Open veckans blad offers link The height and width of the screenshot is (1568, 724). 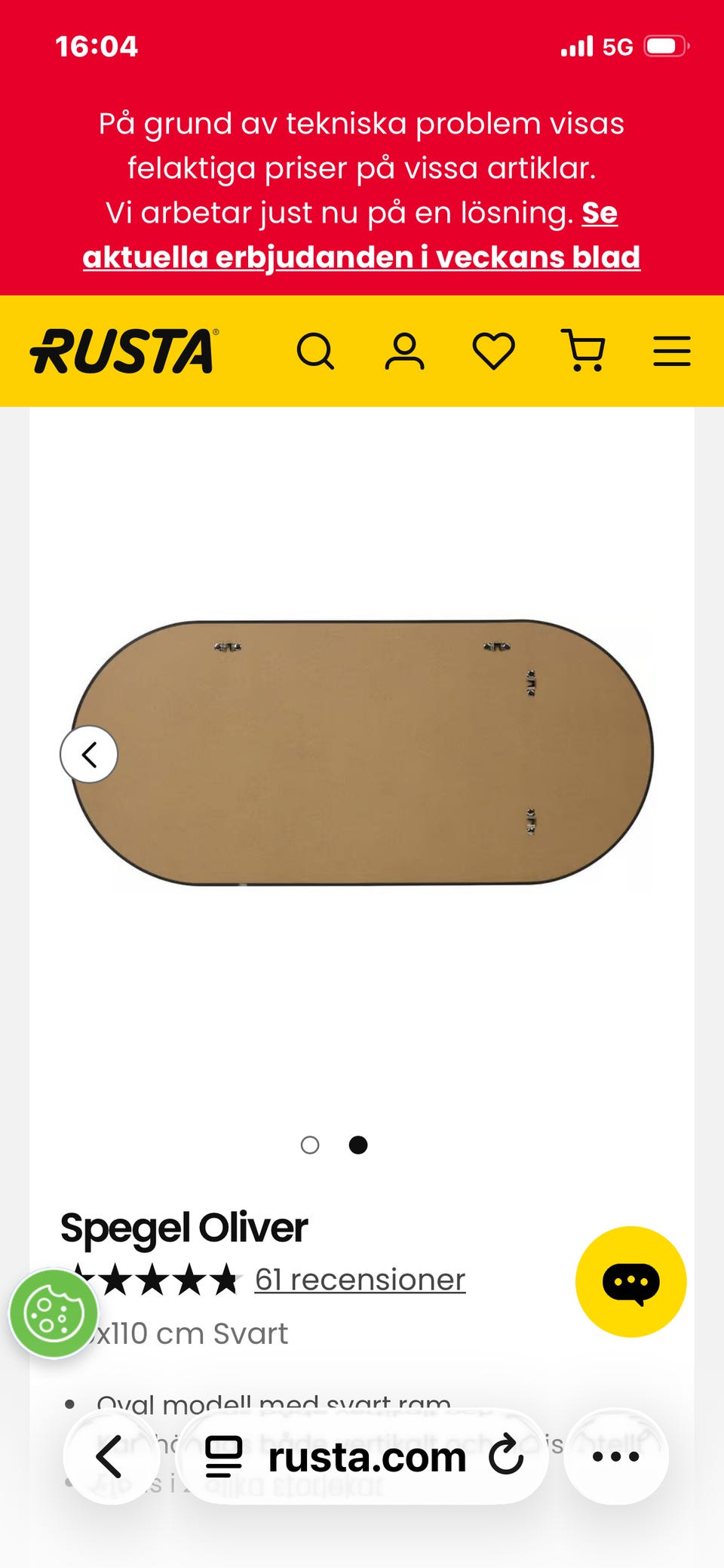point(361,235)
